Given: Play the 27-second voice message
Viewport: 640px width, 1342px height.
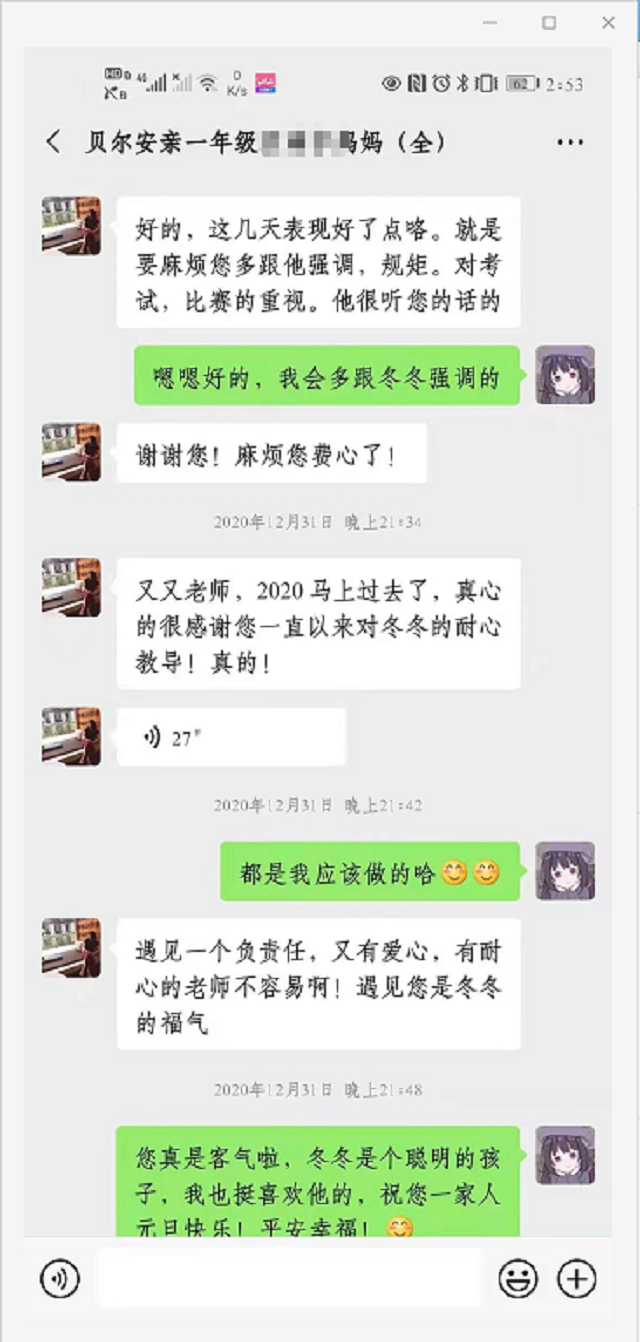Looking at the screenshot, I should pyautogui.click(x=230, y=738).
